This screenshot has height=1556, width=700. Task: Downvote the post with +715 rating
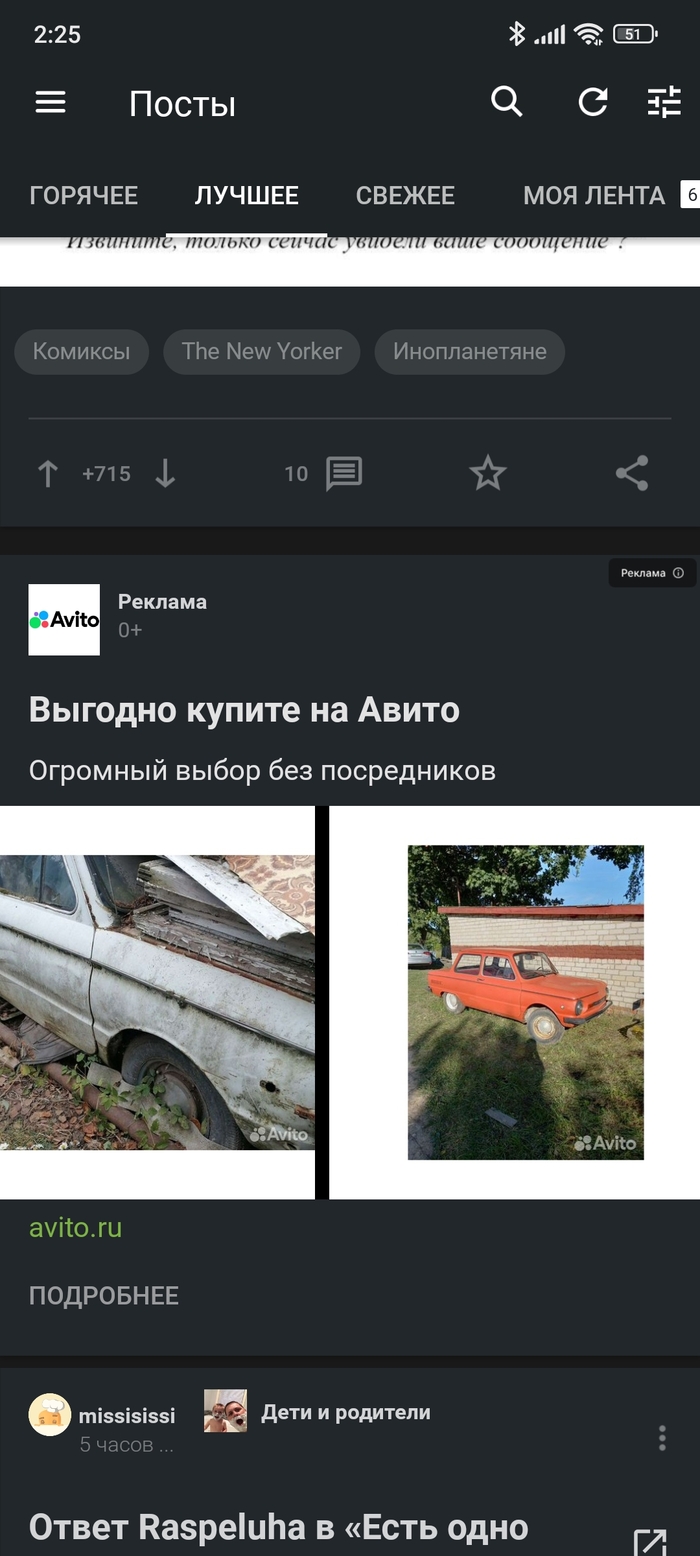tap(165, 474)
